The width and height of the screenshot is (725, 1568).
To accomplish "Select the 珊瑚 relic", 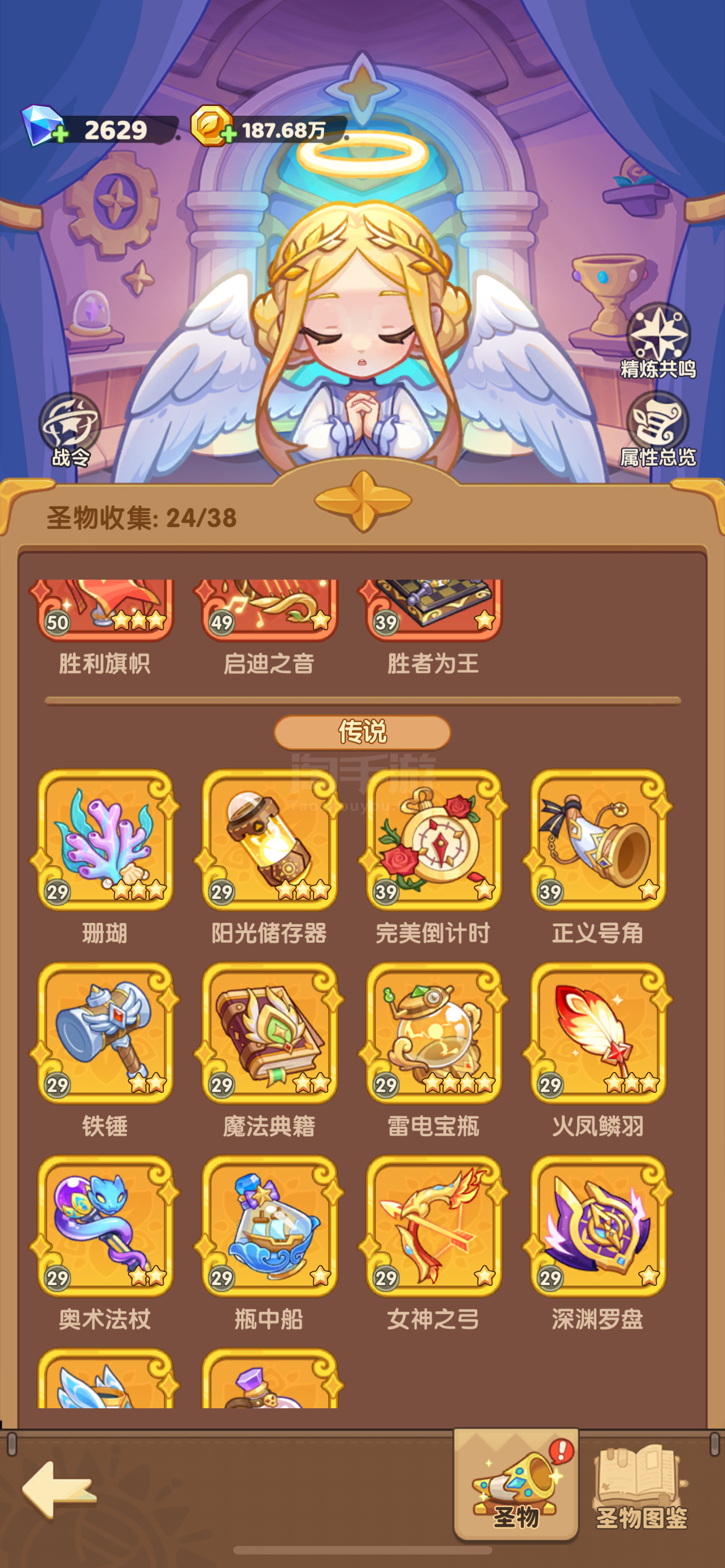I will point(104,839).
